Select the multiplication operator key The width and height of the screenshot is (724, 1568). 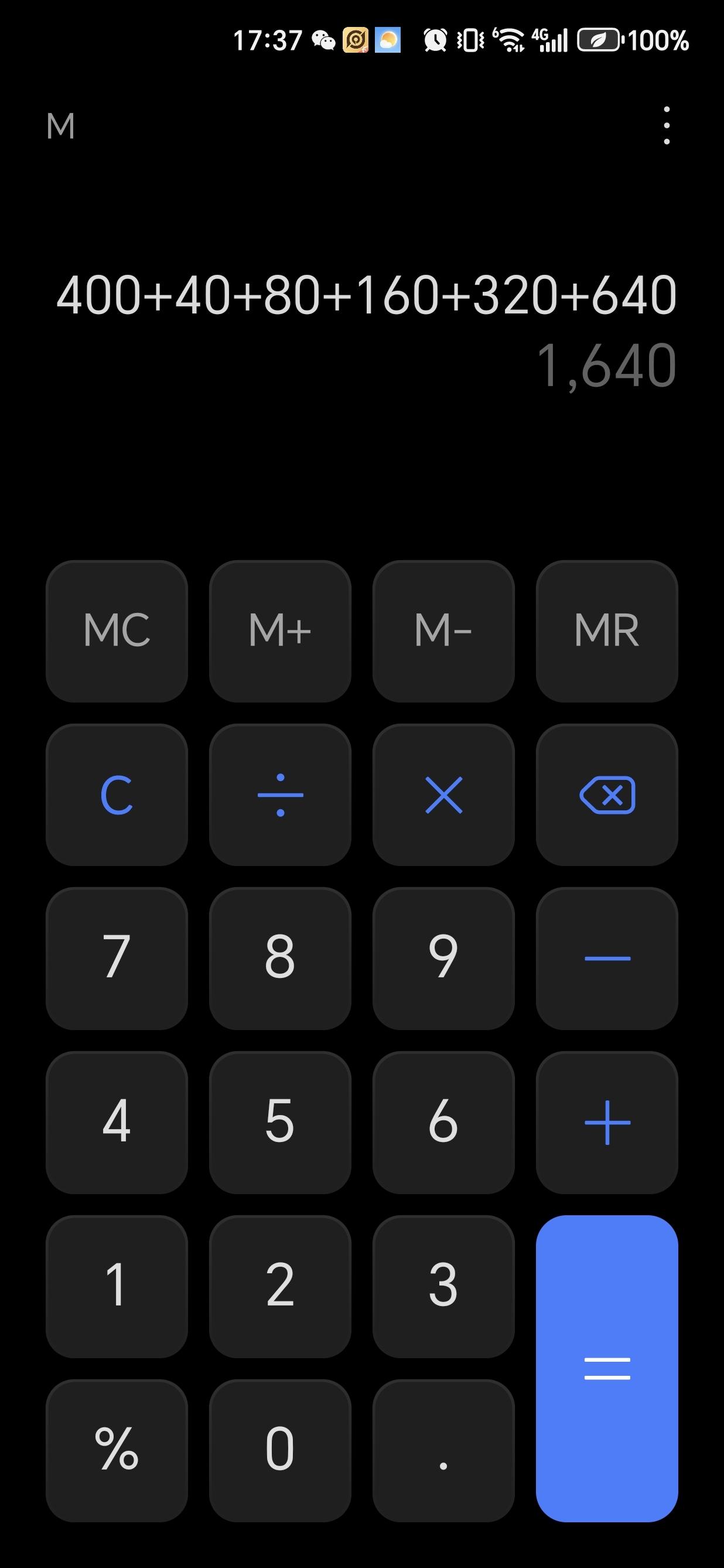point(443,795)
